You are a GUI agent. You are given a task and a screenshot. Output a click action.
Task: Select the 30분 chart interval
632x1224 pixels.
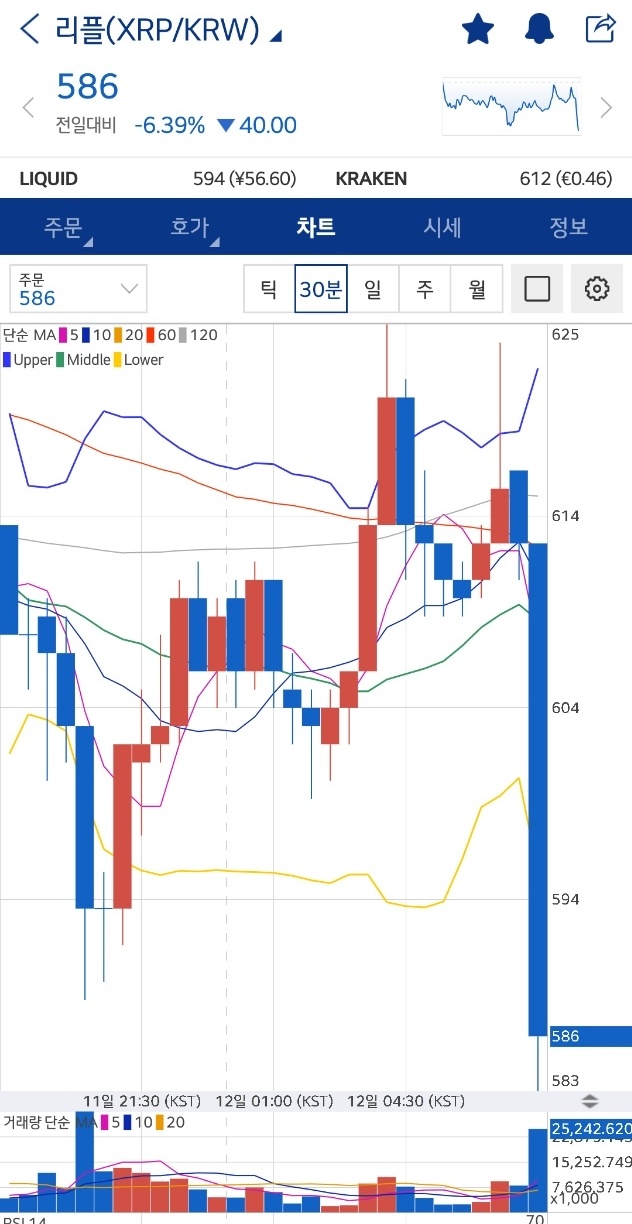coord(321,289)
